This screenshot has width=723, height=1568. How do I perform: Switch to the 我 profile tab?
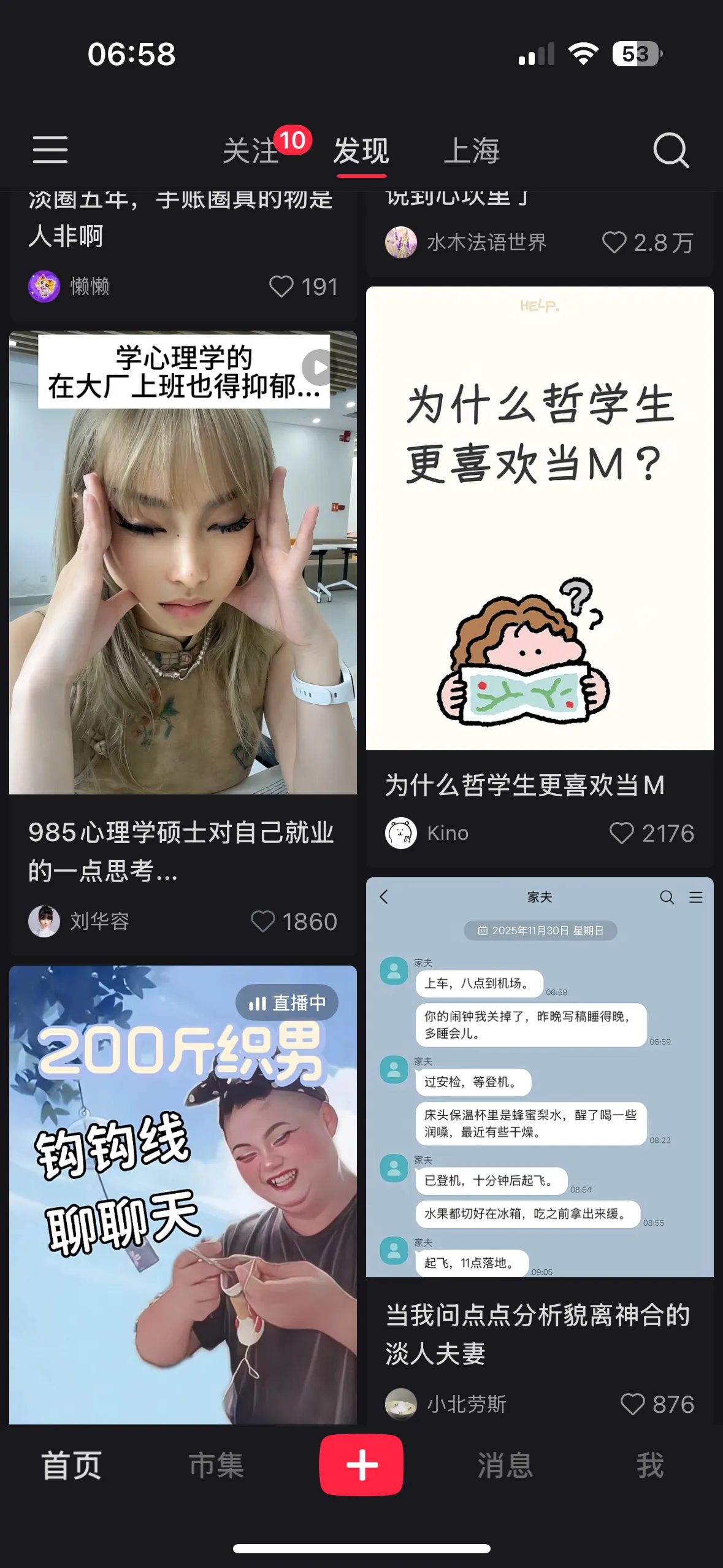pyautogui.click(x=650, y=1465)
